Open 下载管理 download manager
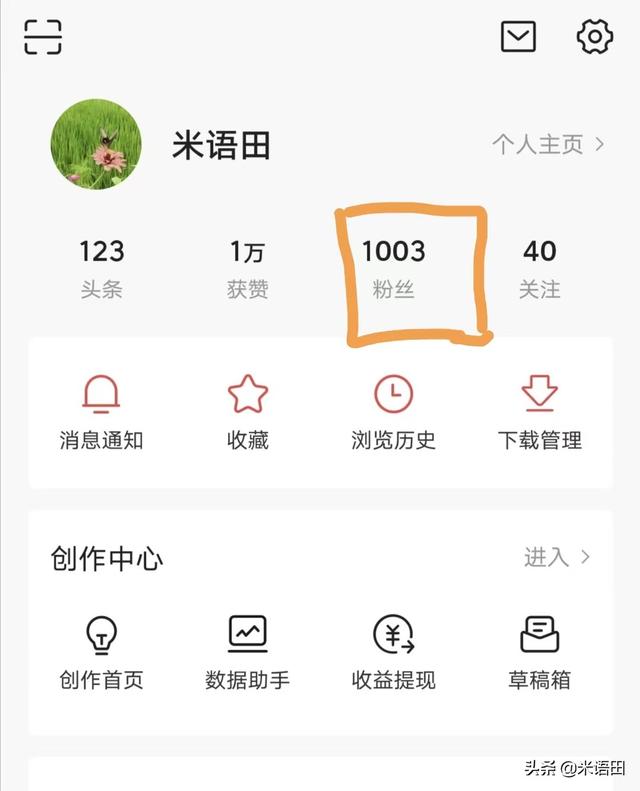 (x=539, y=412)
